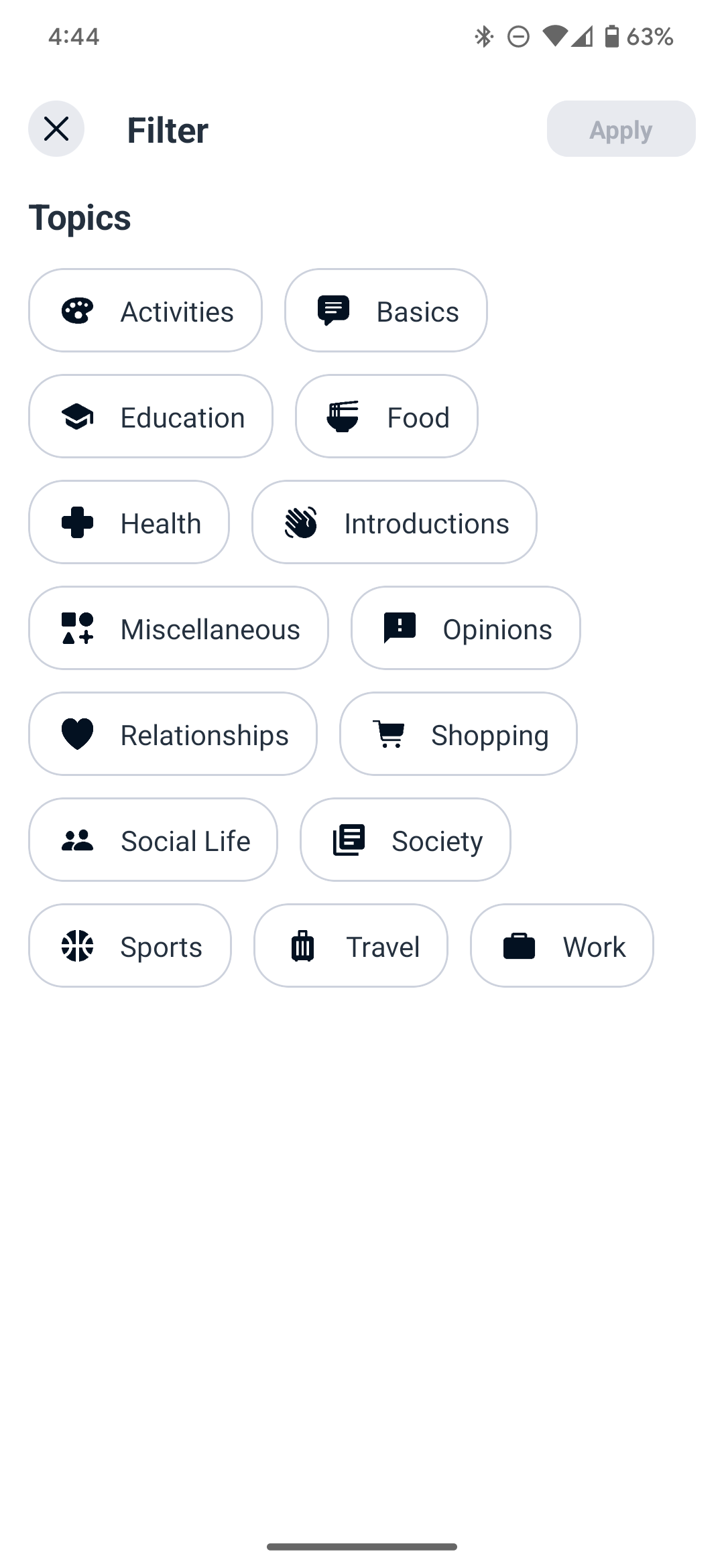Choose the Work topic
724x1568 pixels.
tap(562, 946)
